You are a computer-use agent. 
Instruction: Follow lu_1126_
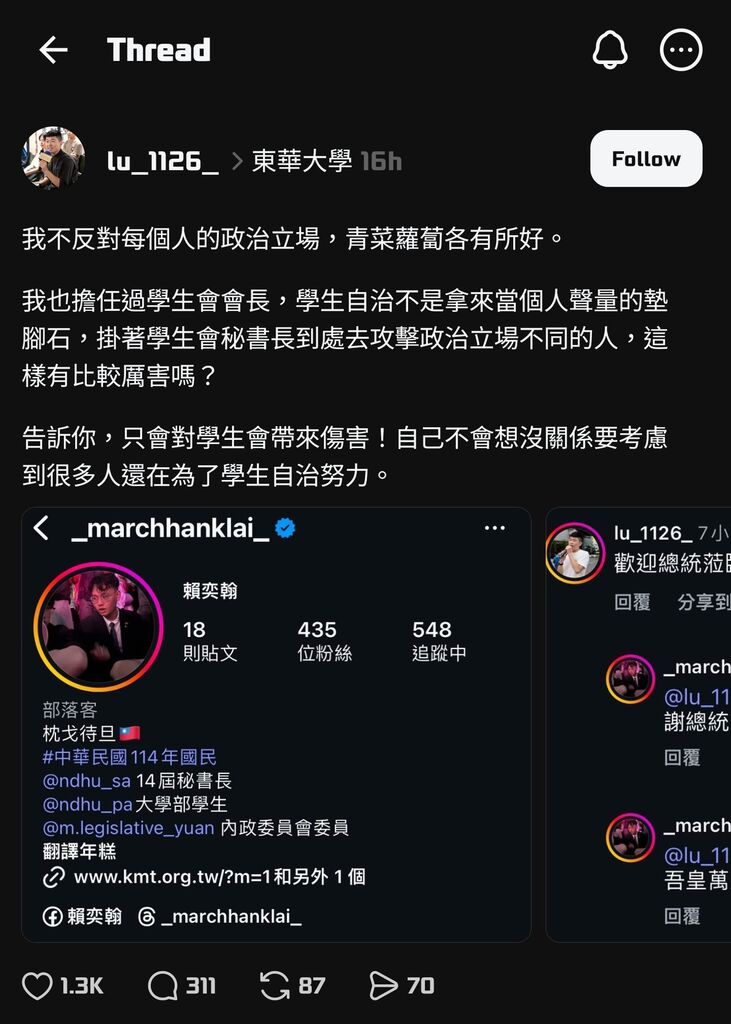[645, 159]
